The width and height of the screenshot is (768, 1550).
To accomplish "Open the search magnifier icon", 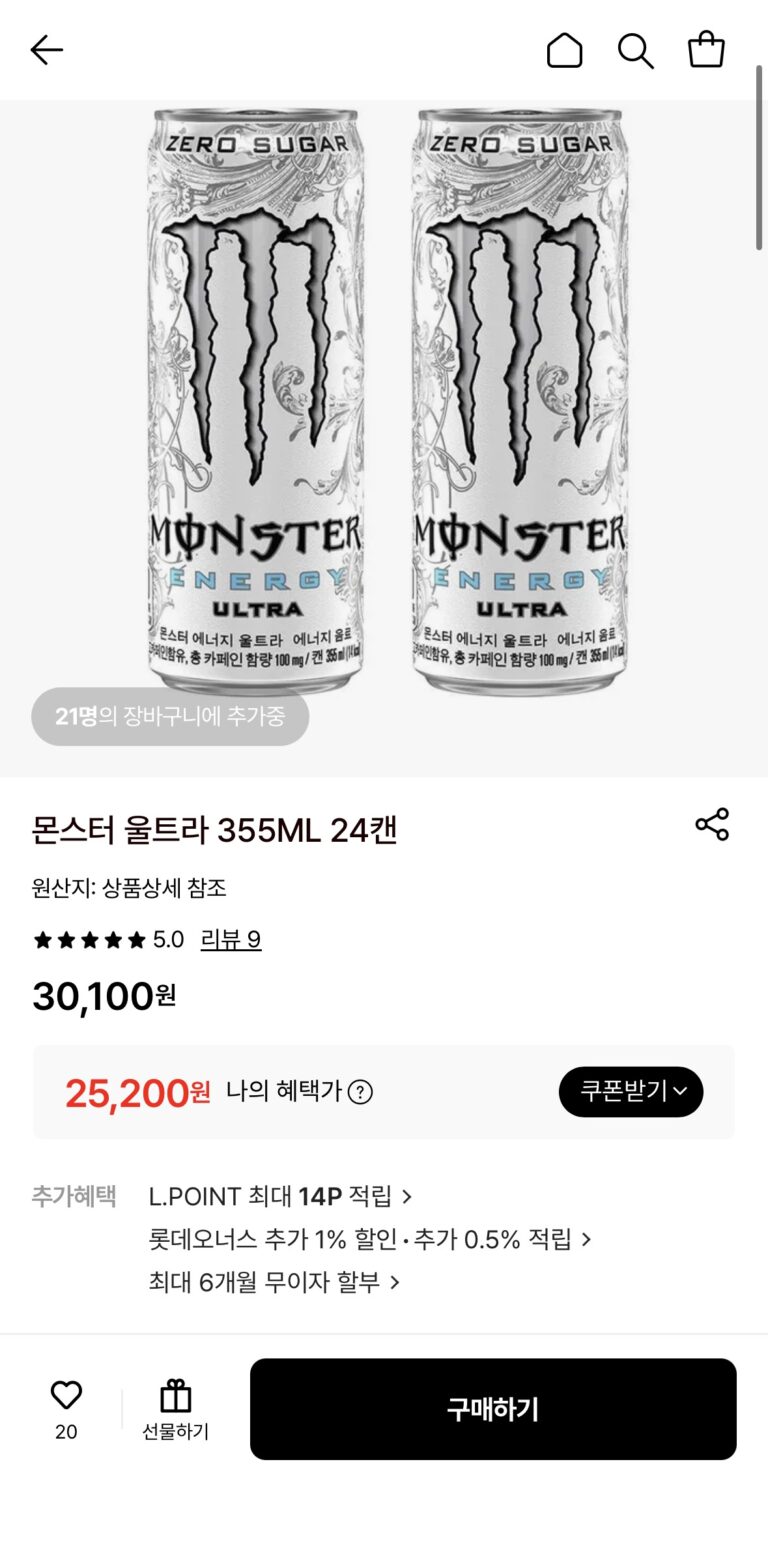I will tap(635, 50).
